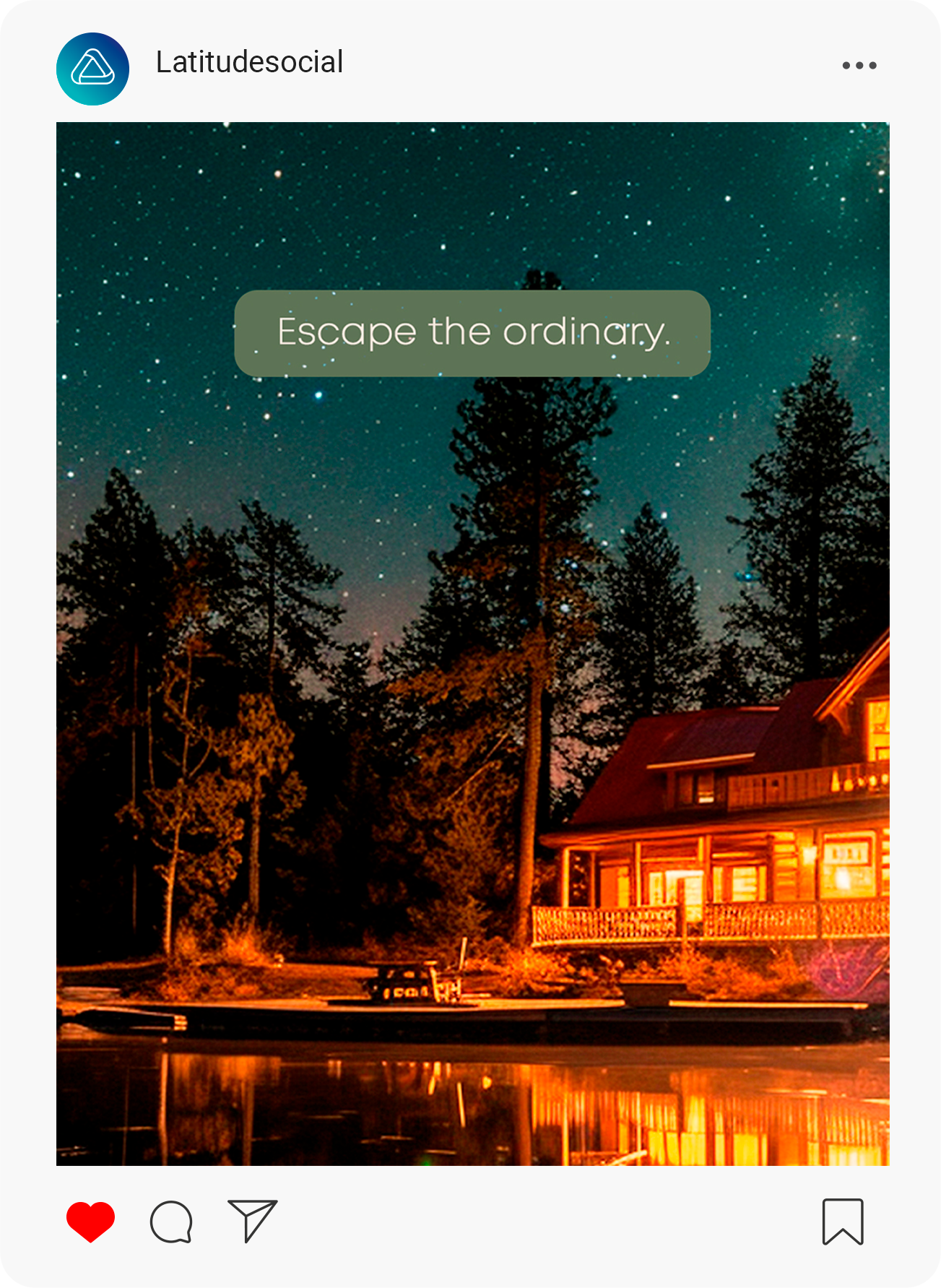This screenshot has width=941, height=1288.
Task: Tap the Latitudesocial username
Action: click(249, 63)
